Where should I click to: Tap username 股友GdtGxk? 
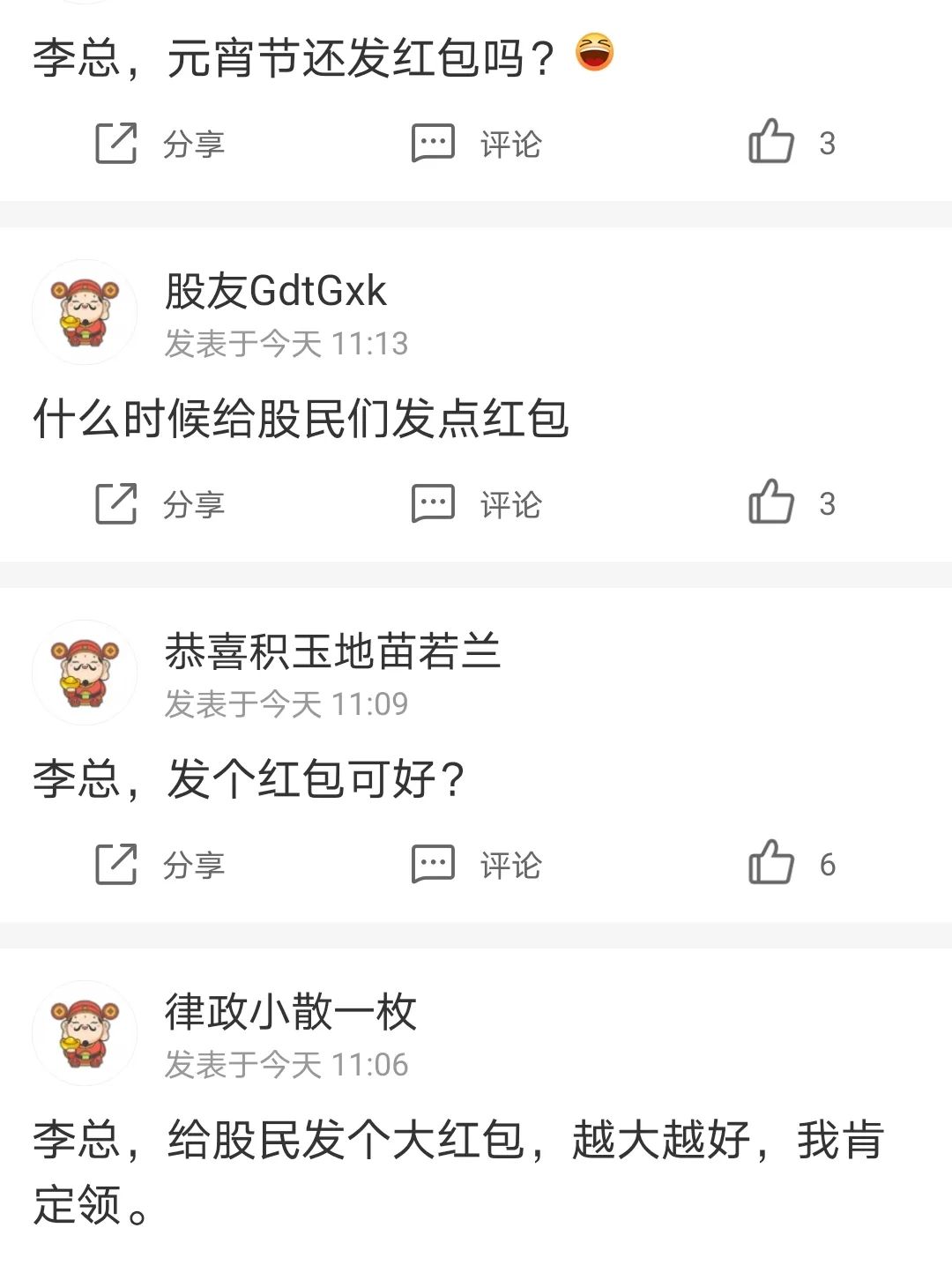(x=275, y=291)
